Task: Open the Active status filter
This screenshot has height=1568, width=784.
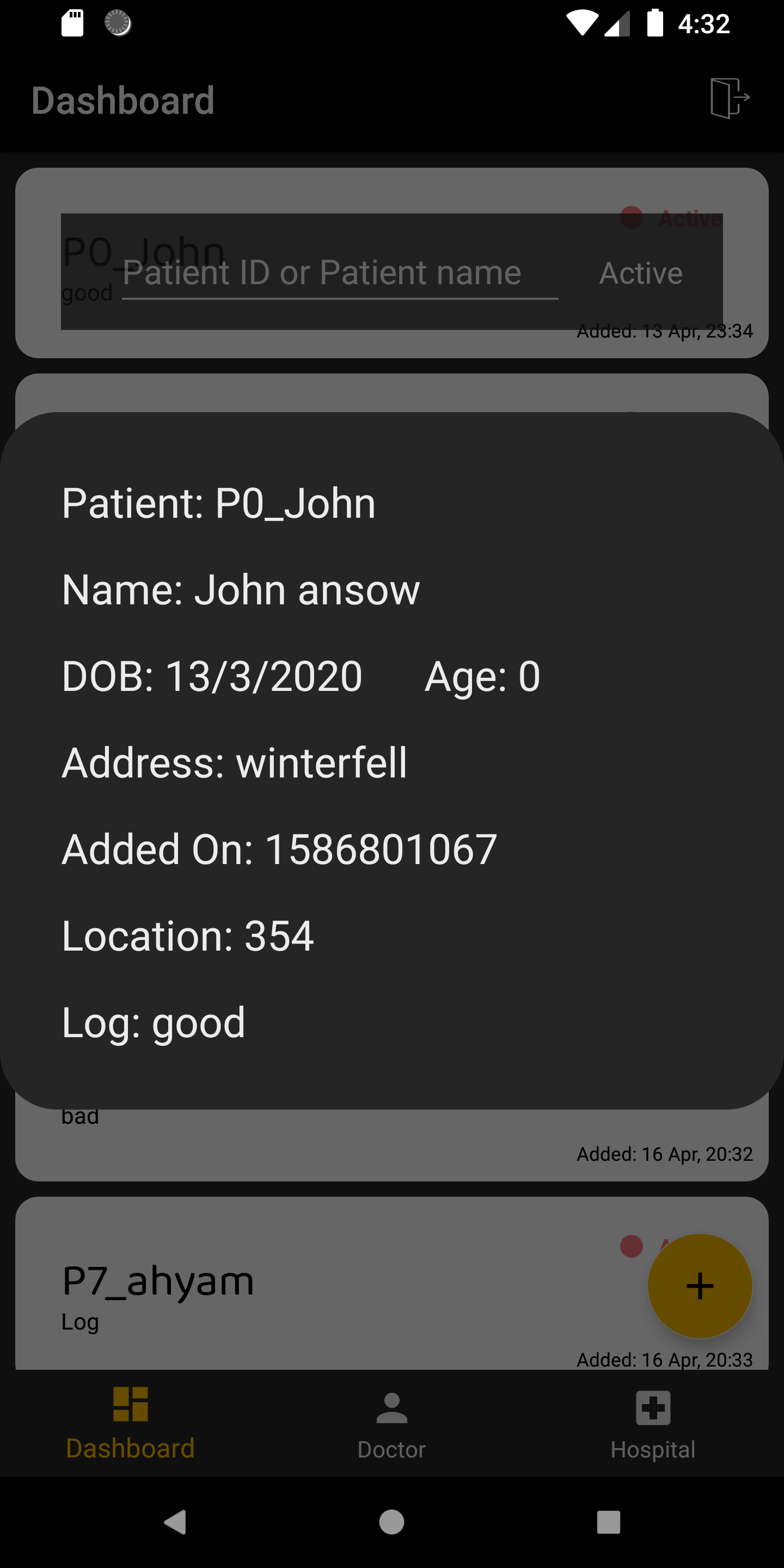Action: pos(640,273)
